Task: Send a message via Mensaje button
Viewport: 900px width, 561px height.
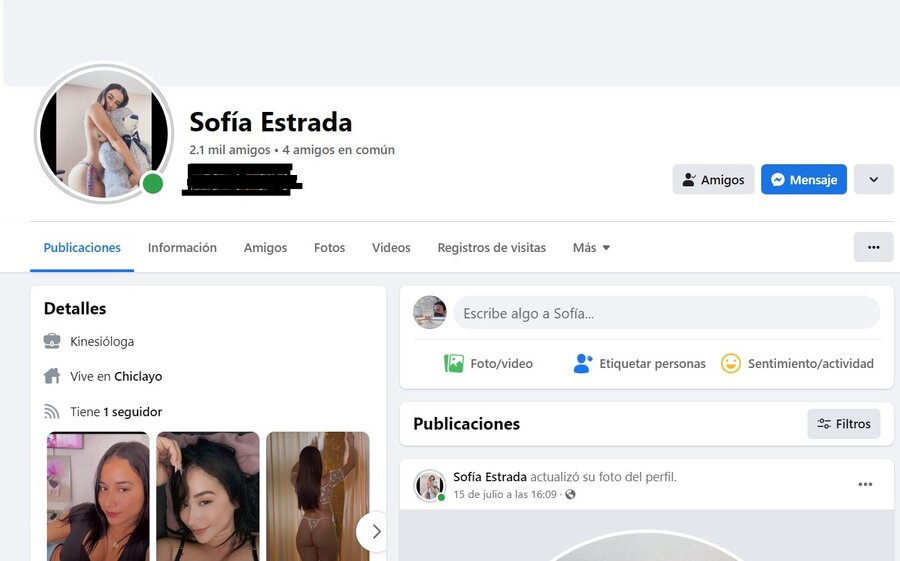Action: pos(803,180)
